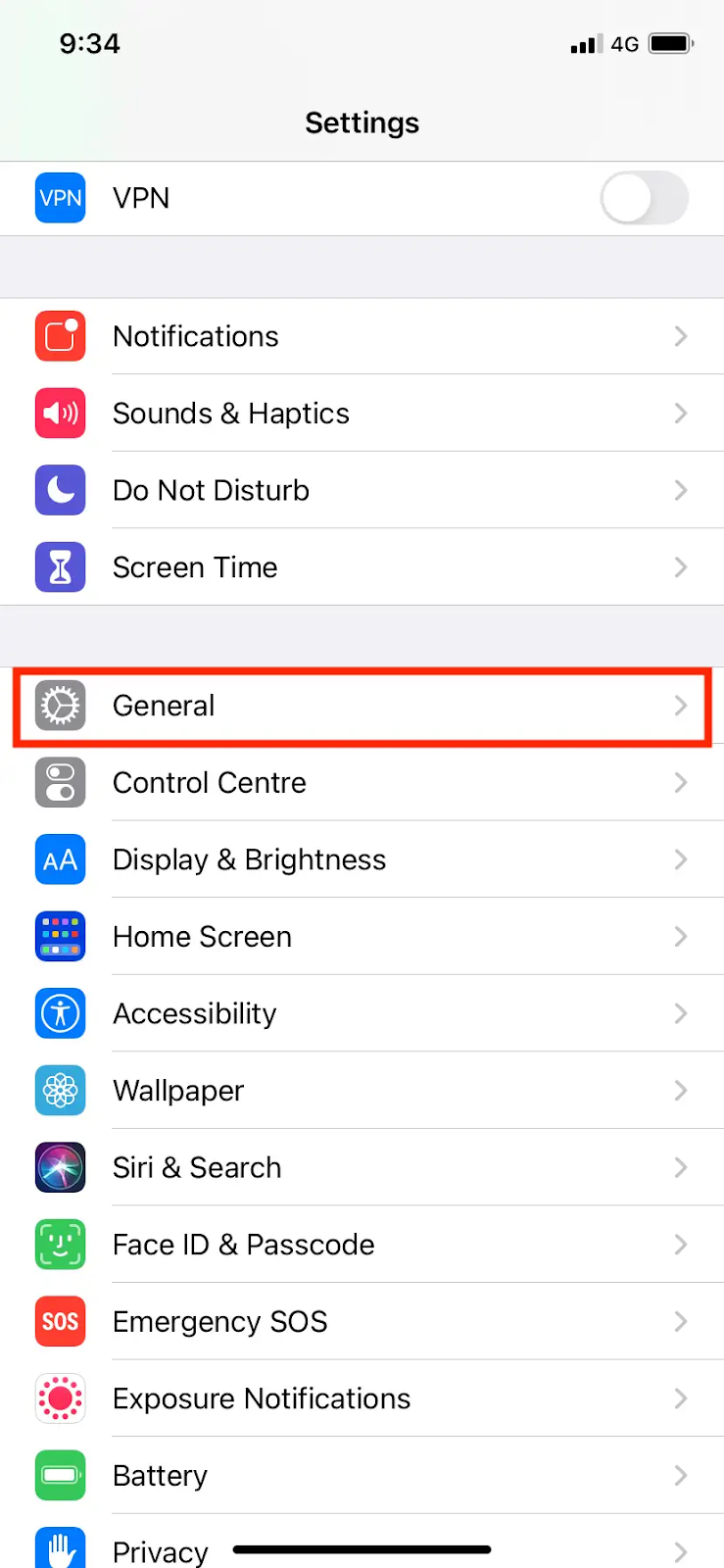Open Notifications settings
The image size is (724, 1568).
point(362,336)
